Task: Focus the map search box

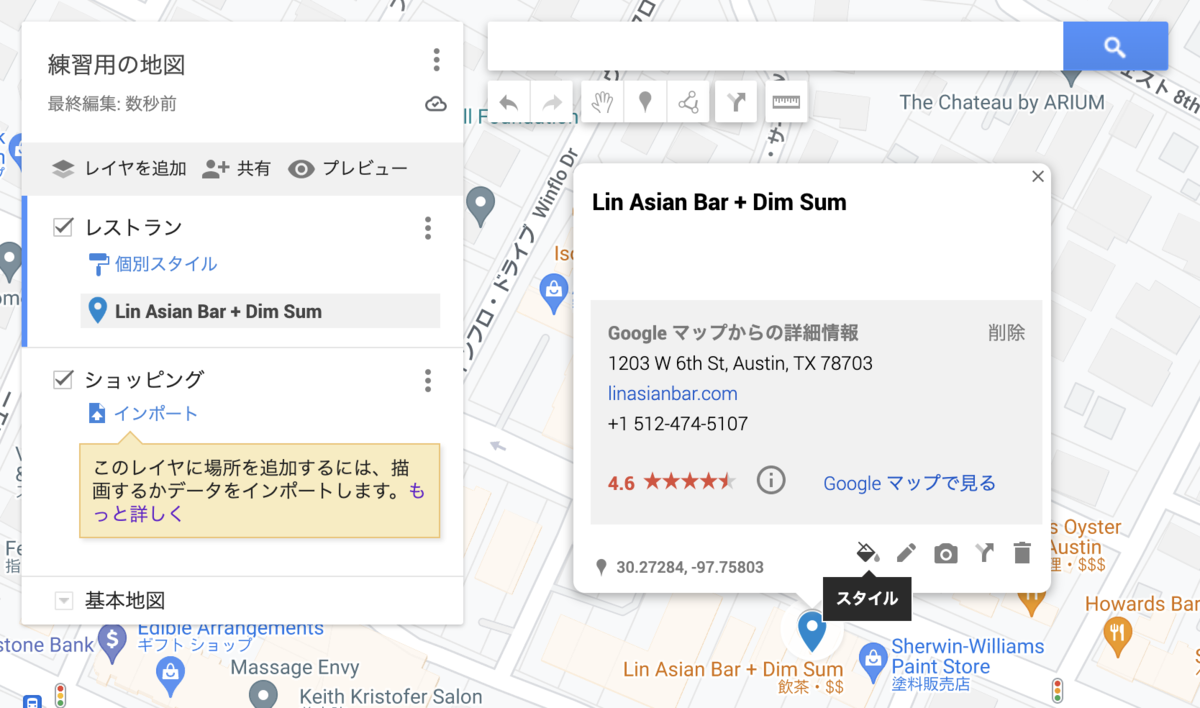Action: tap(775, 46)
